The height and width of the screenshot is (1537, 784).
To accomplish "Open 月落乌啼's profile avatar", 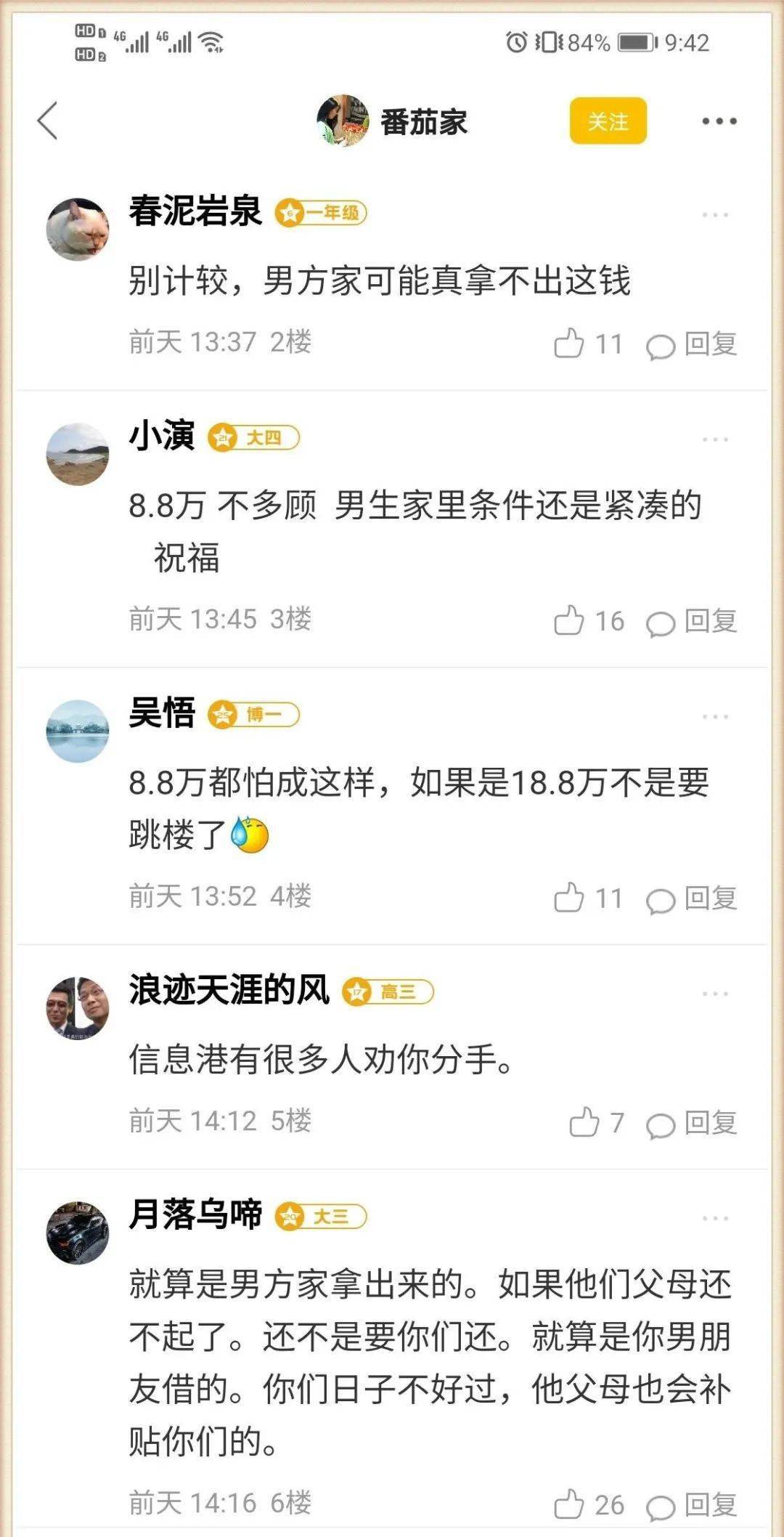I will [78, 1233].
